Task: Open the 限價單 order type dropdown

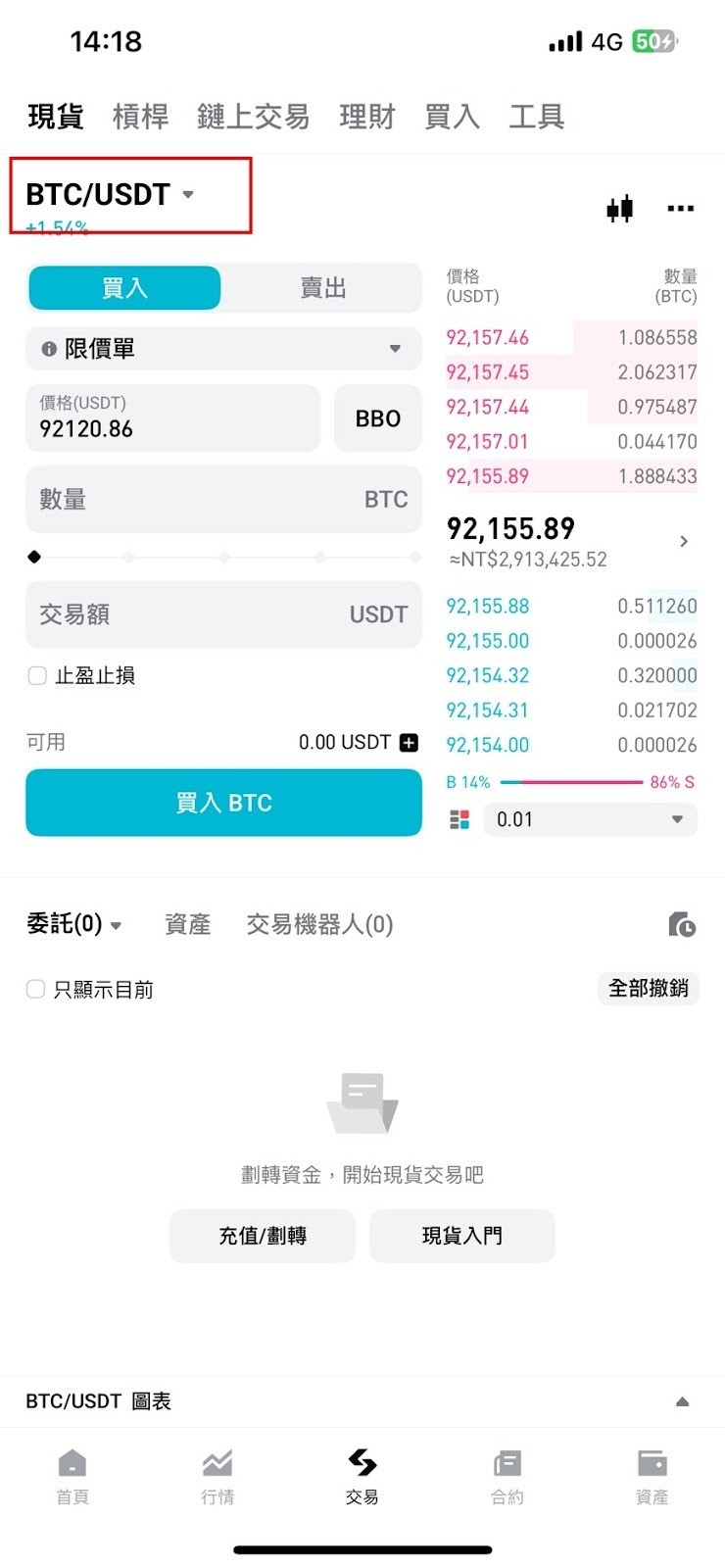Action: [x=223, y=349]
